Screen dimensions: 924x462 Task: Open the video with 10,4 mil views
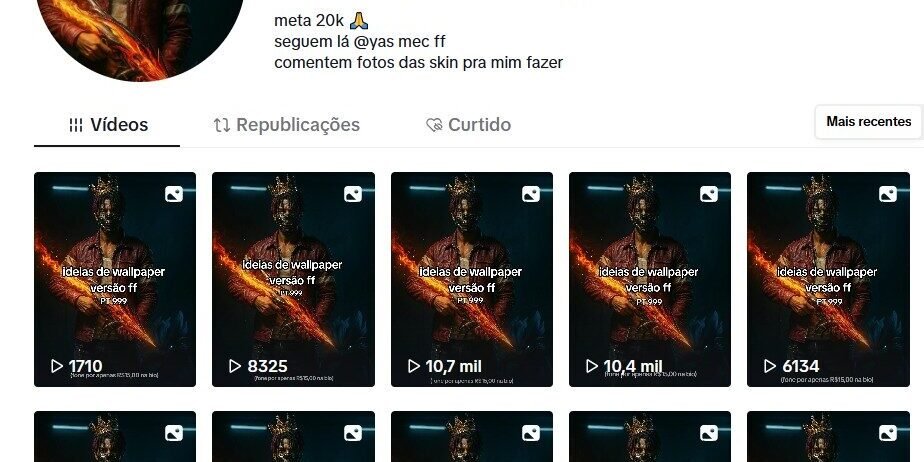pyautogui.click(x=650, y=279)
